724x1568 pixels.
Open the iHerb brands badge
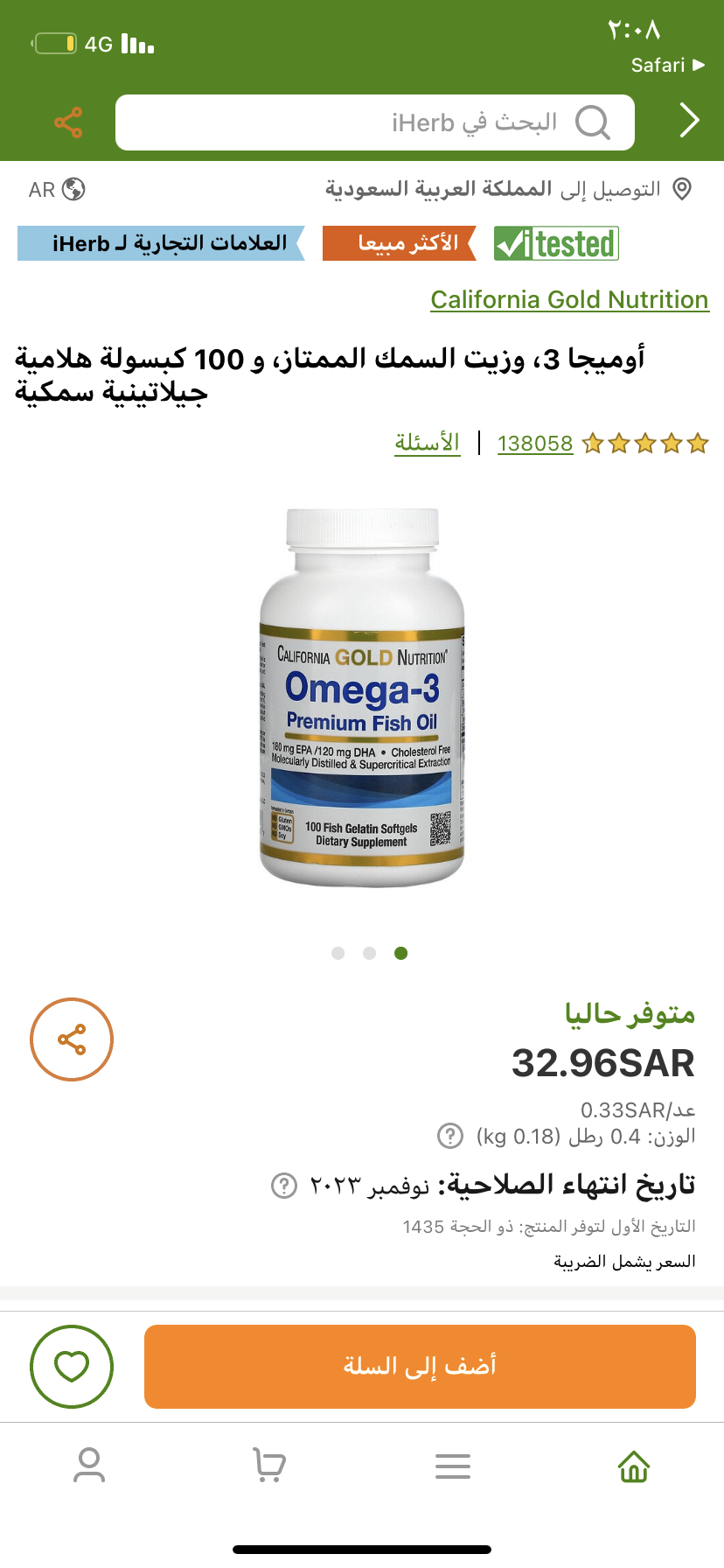[161, 243]
